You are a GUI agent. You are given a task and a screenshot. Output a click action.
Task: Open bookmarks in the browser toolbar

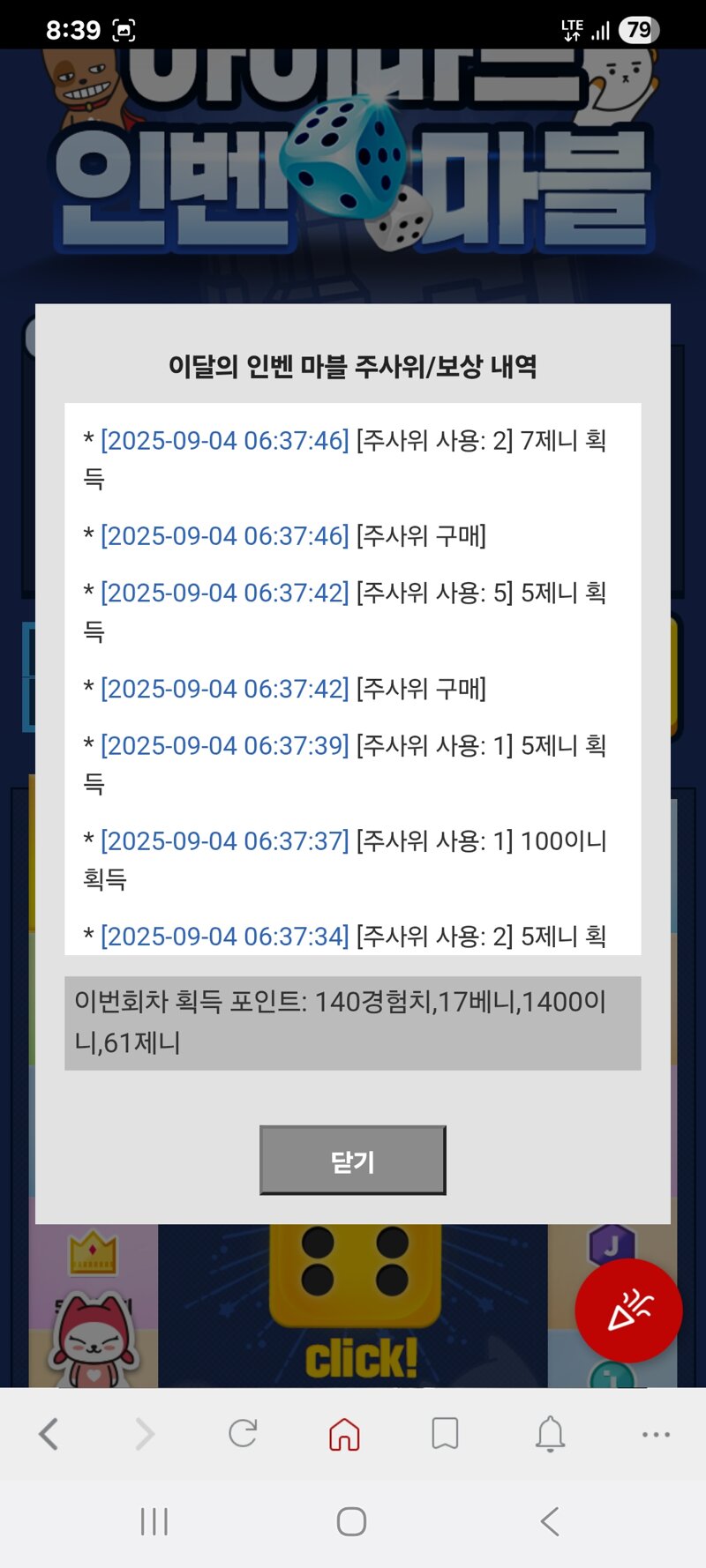point(445,1434)
